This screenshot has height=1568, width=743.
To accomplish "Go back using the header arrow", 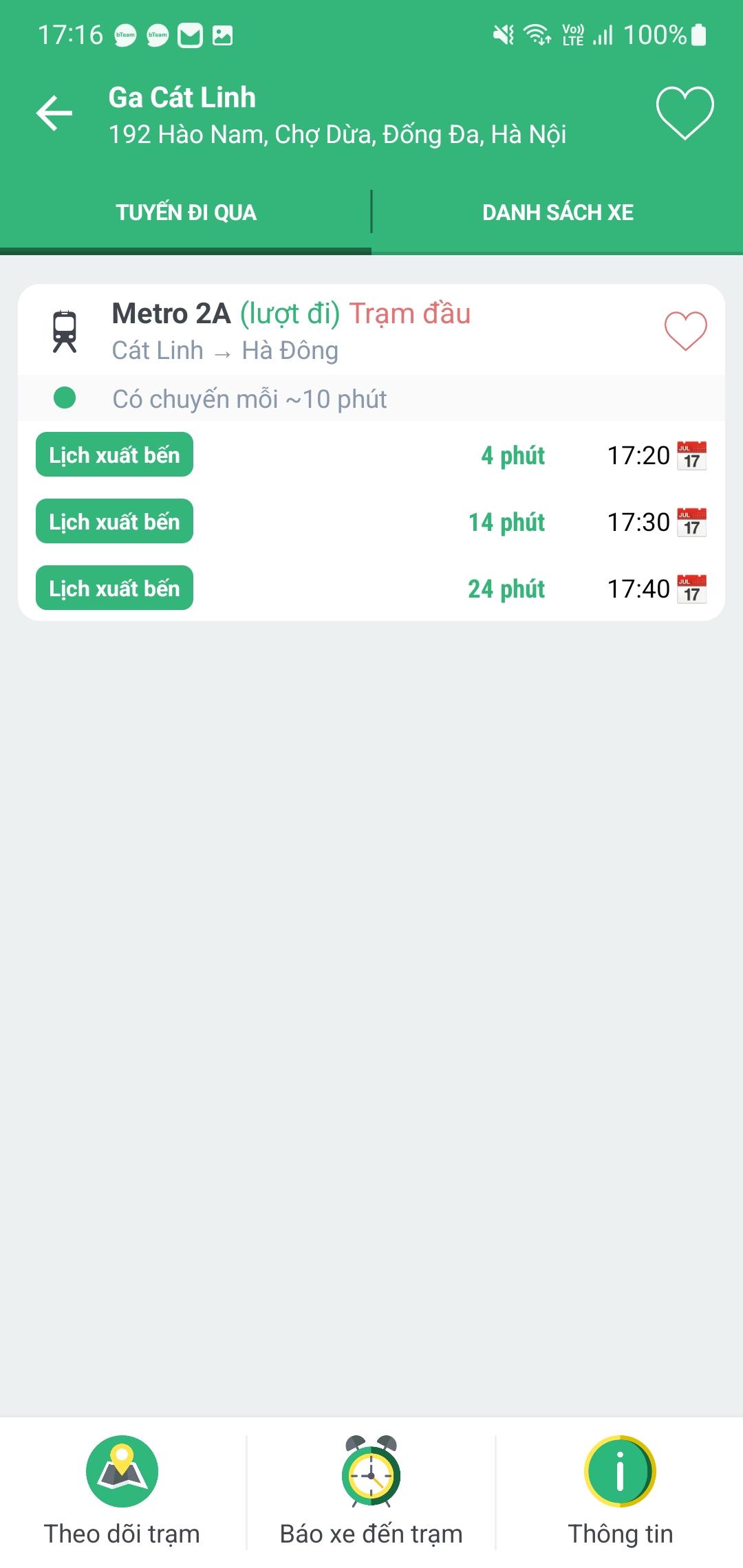I will coord(54,113).
